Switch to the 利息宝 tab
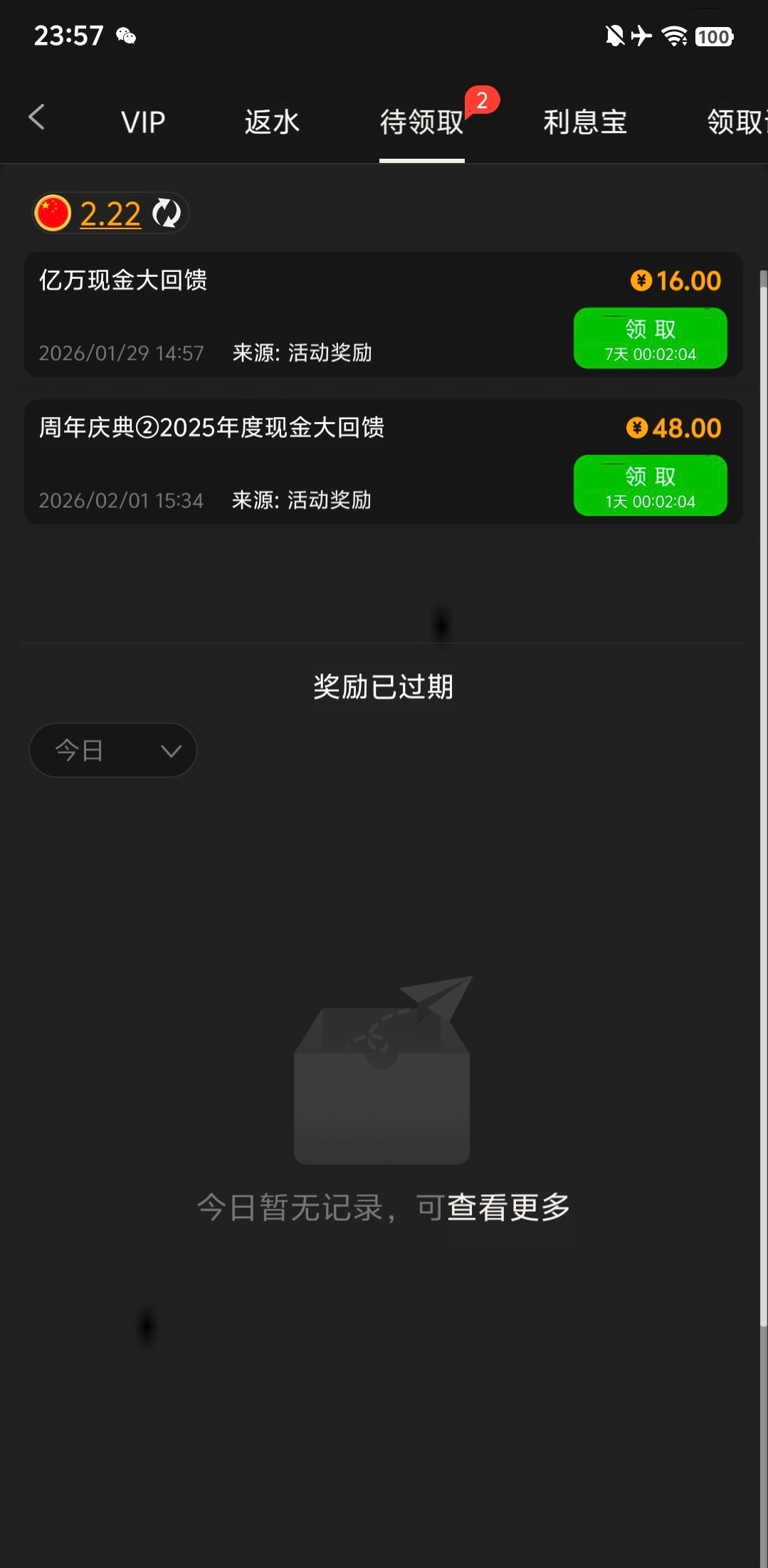 click(585, 122)
